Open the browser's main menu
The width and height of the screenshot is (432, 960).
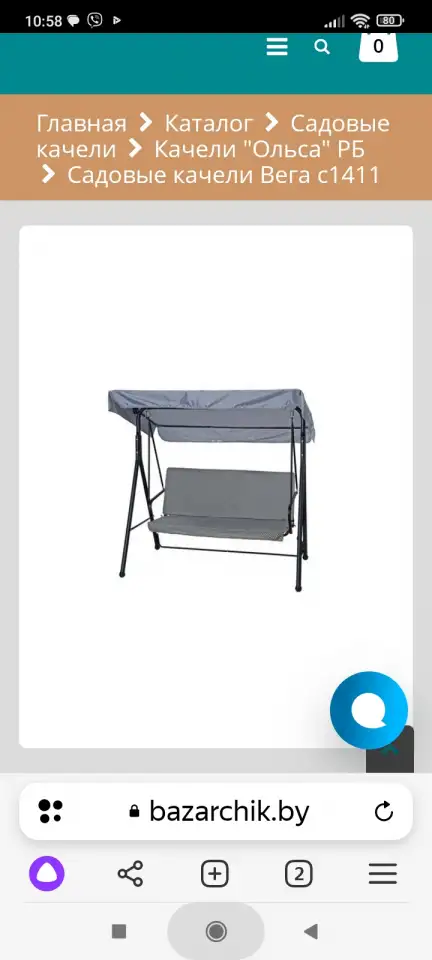[x=383, y=874]
